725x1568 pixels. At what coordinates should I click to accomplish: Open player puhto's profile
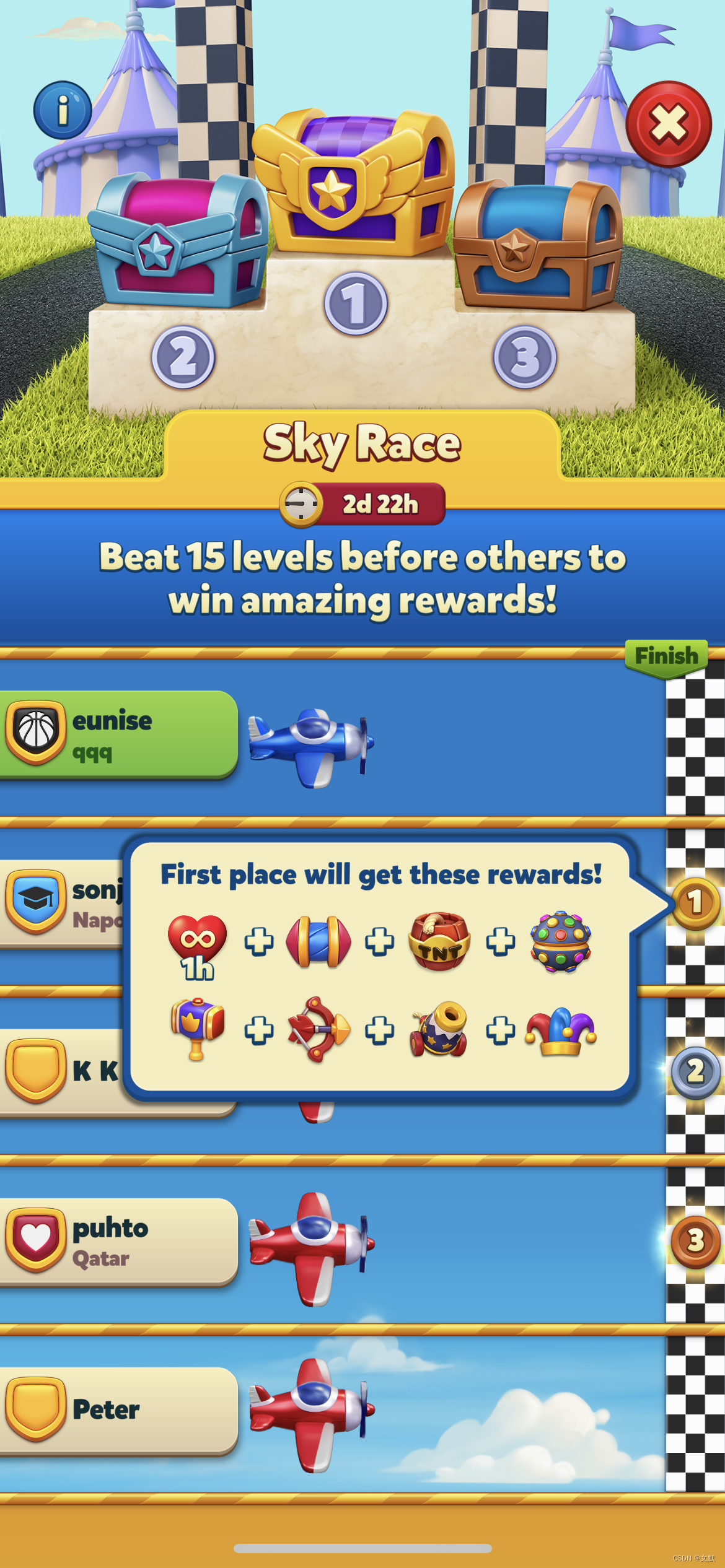118,1241
